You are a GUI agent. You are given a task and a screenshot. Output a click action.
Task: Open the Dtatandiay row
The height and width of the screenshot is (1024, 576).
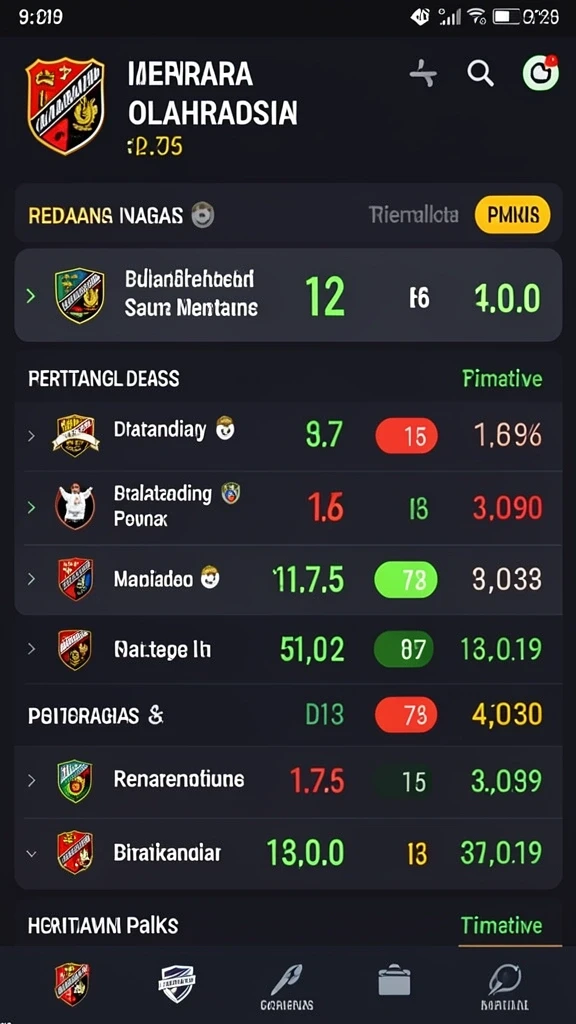tap(288, 436)
